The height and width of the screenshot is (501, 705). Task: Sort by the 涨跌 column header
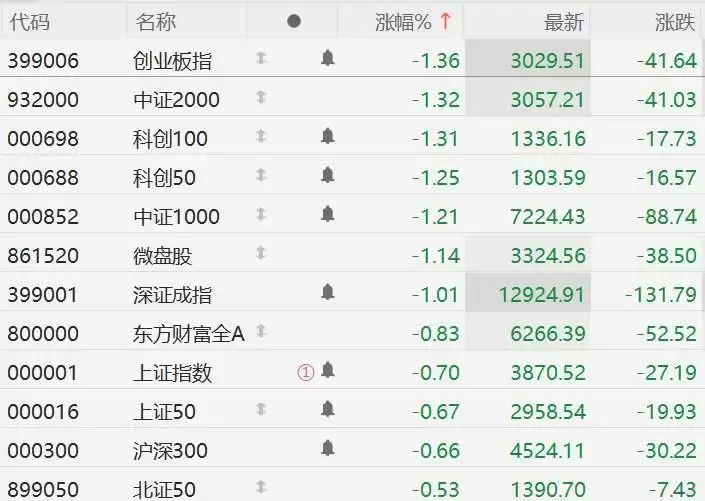(x=675, y=22)
